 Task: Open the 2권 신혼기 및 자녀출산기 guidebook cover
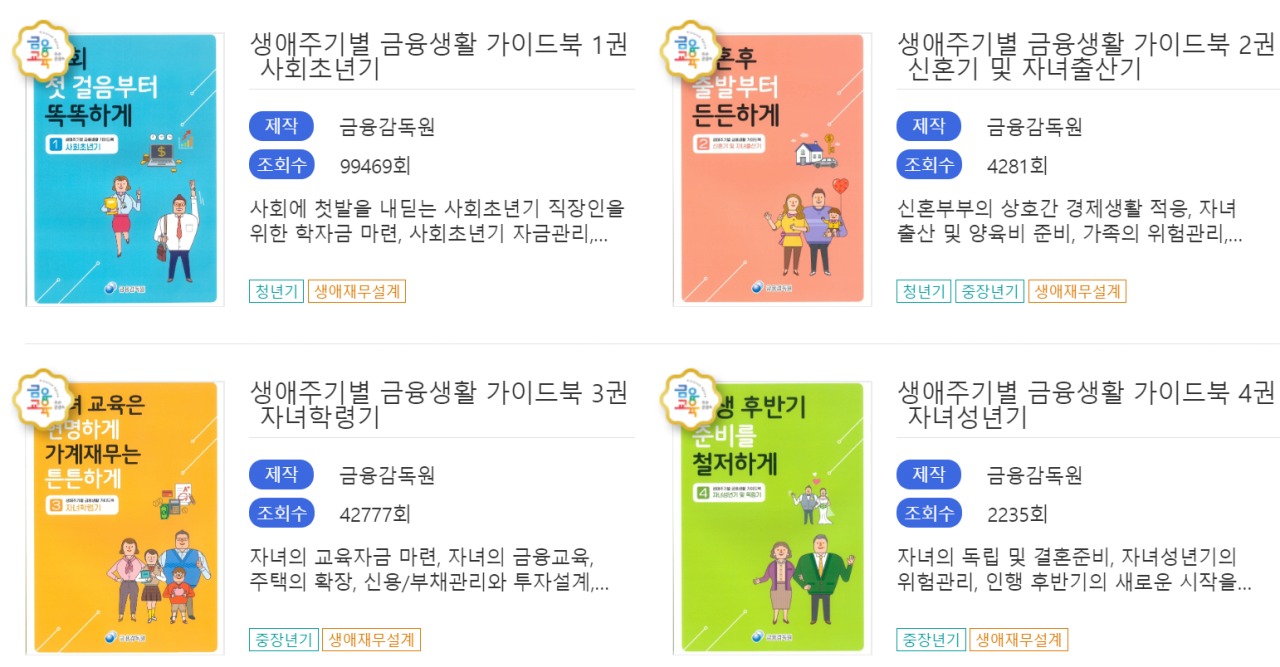[x=772, y=169]
